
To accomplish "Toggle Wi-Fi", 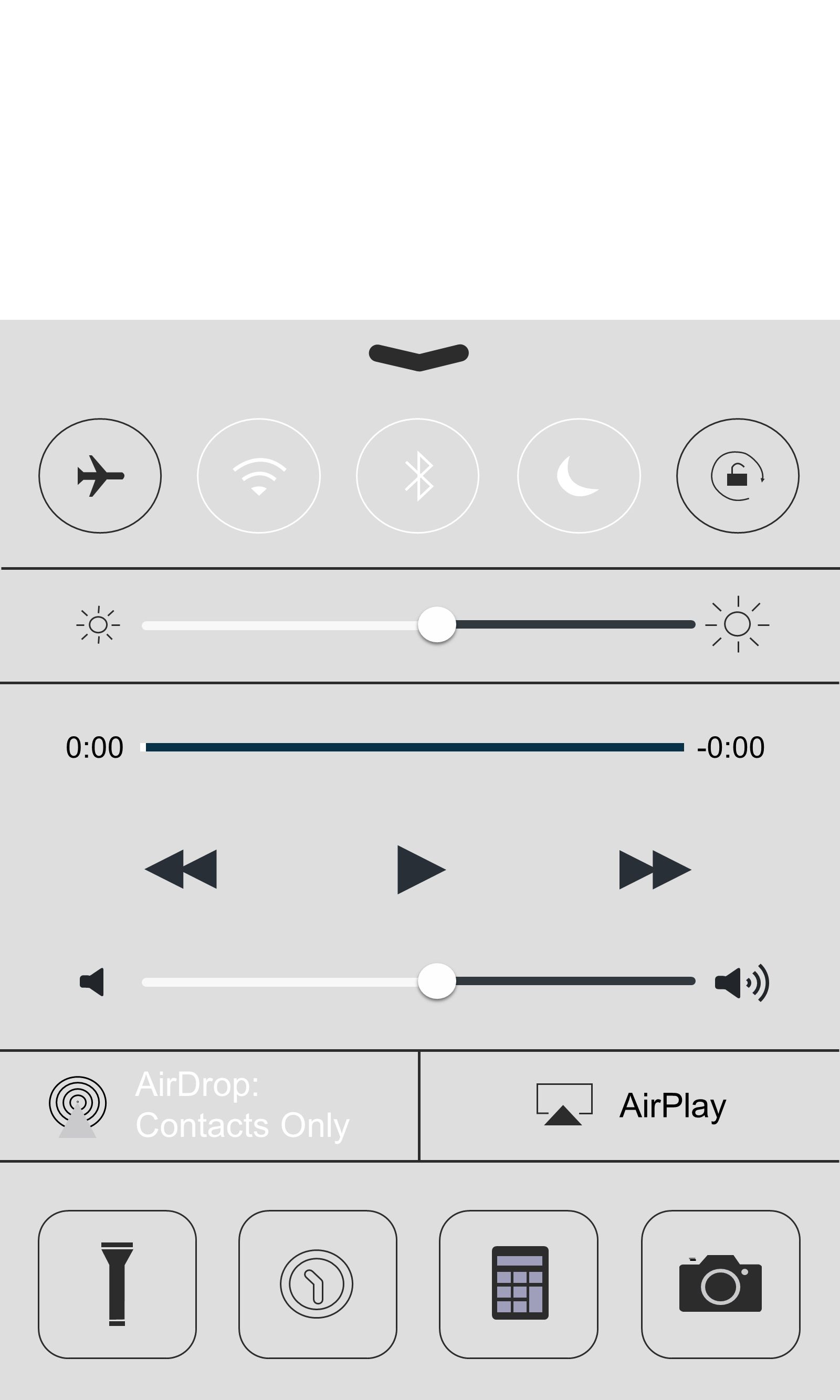I will point(259,476).
